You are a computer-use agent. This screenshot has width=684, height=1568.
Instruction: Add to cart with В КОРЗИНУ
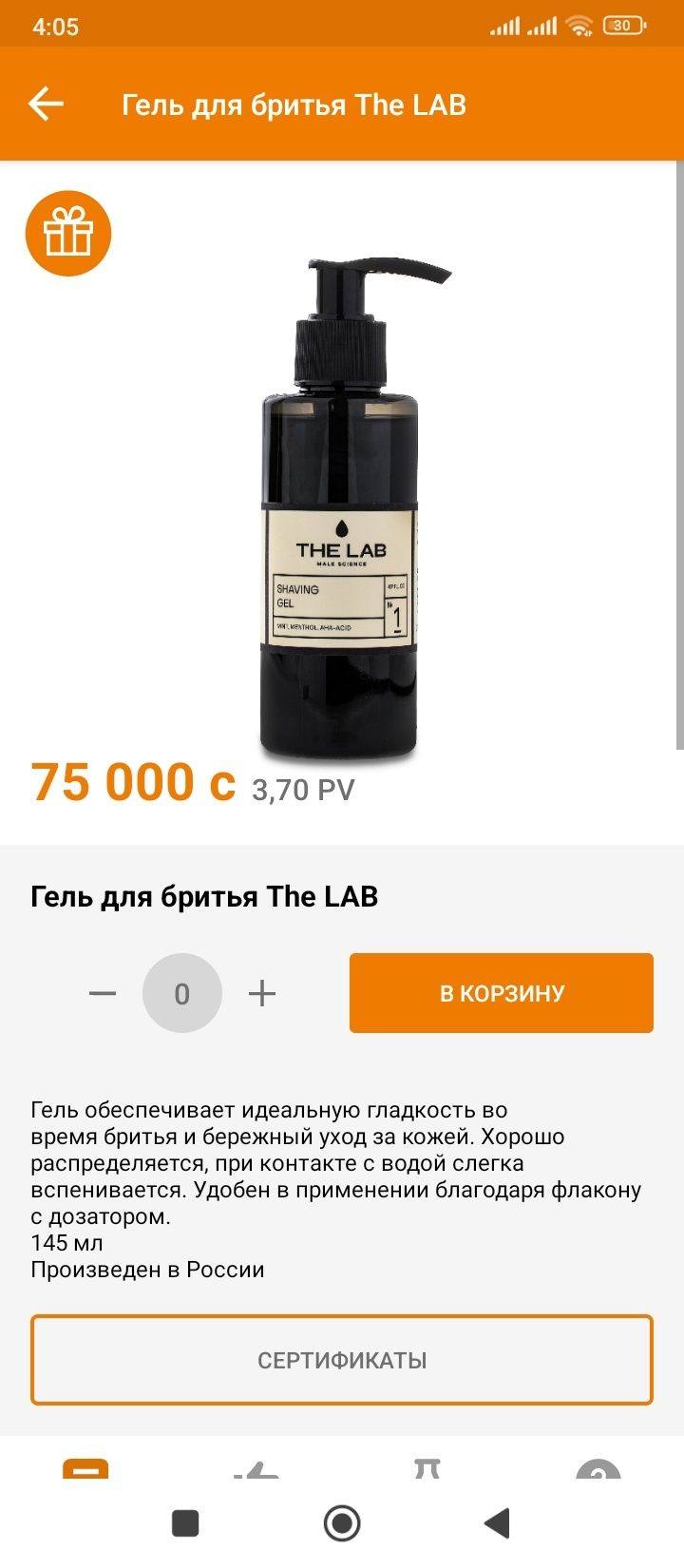coord(501,993)
